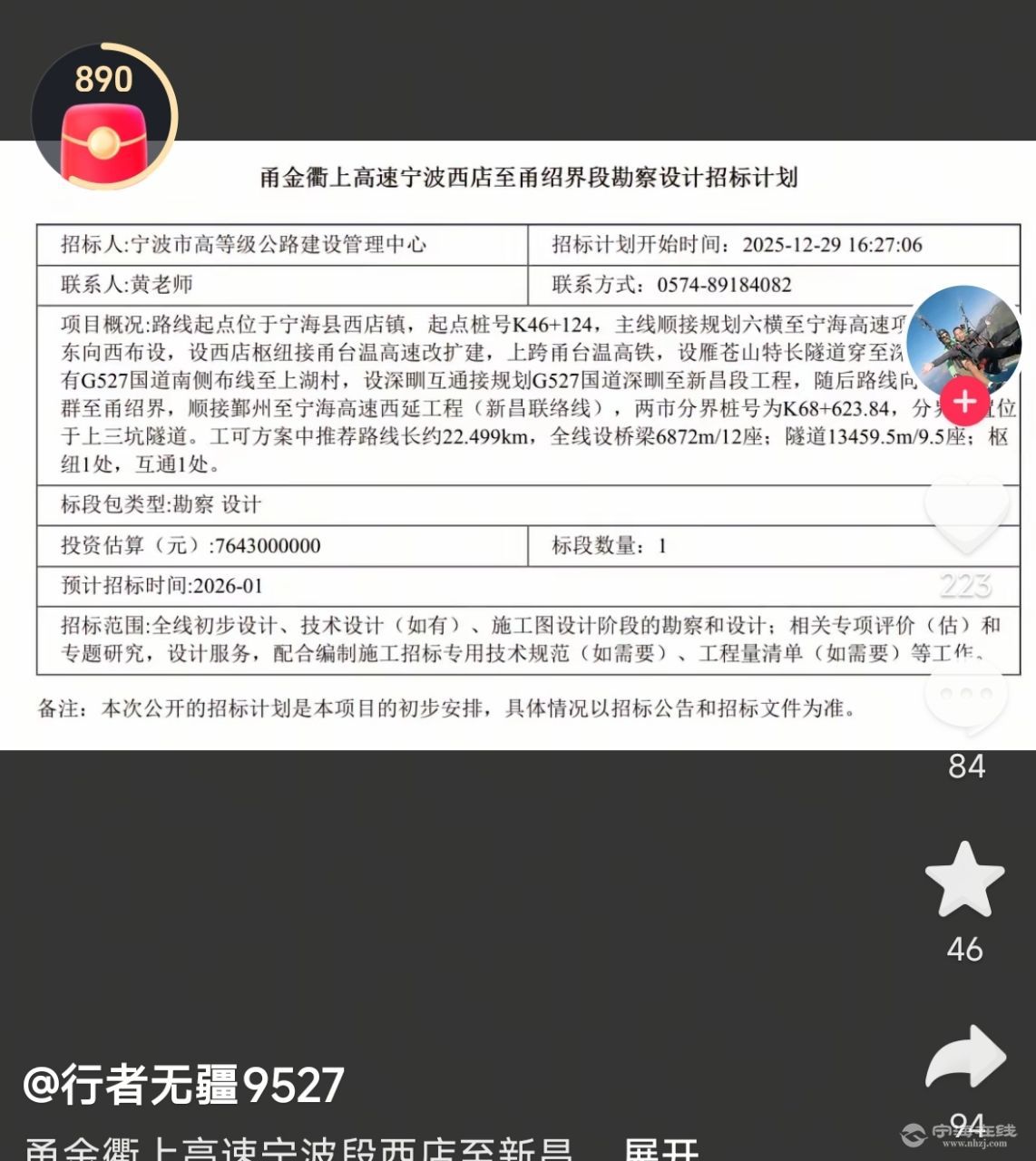Follow the creator with plus button
Image resolution: width=1036 pixels, height=1161 pixels.
coord(964,402)
